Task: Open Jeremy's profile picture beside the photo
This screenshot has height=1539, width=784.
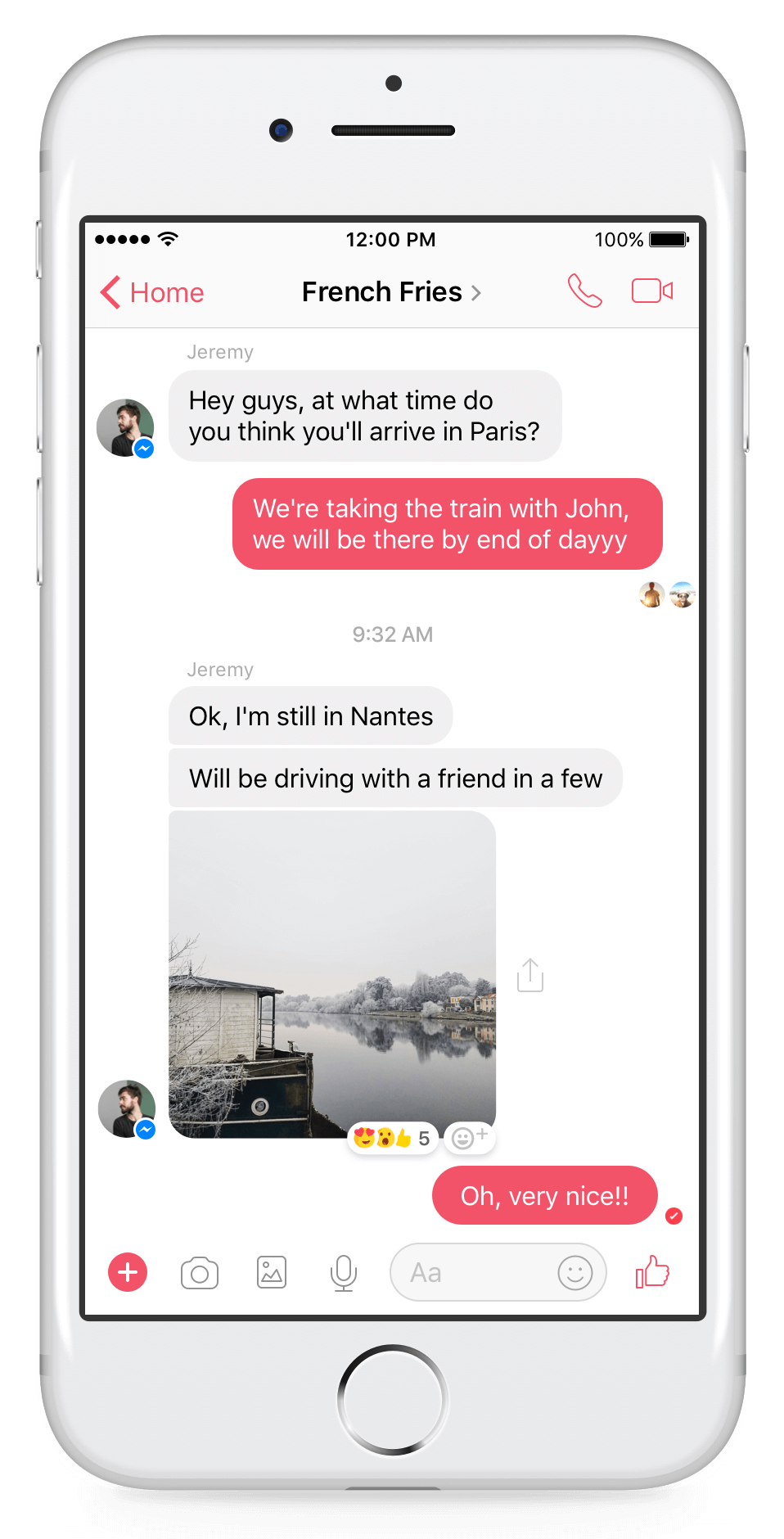Action: coord(127,1109)
